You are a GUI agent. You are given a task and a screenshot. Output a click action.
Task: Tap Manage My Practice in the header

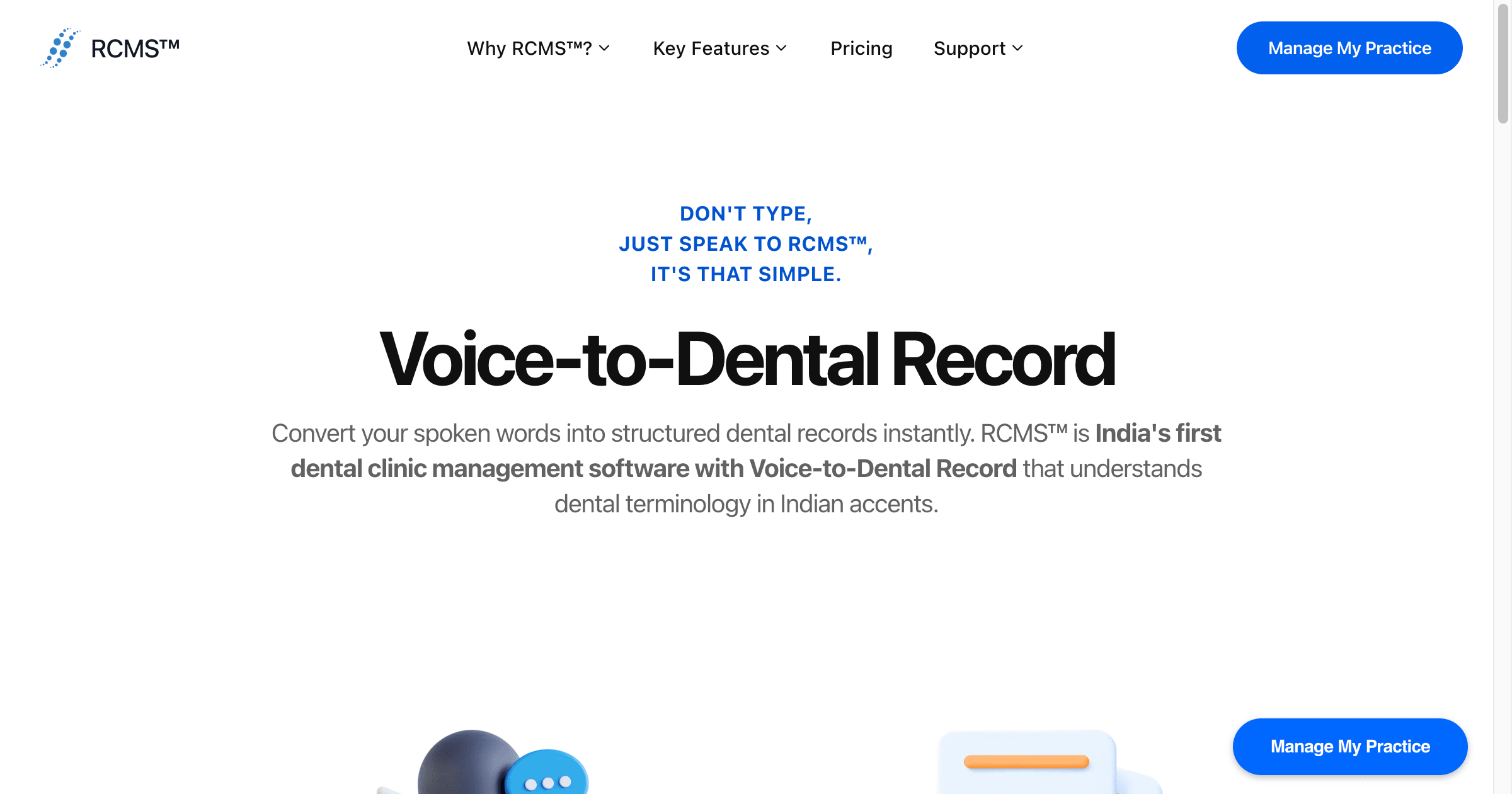(1349, 48)
